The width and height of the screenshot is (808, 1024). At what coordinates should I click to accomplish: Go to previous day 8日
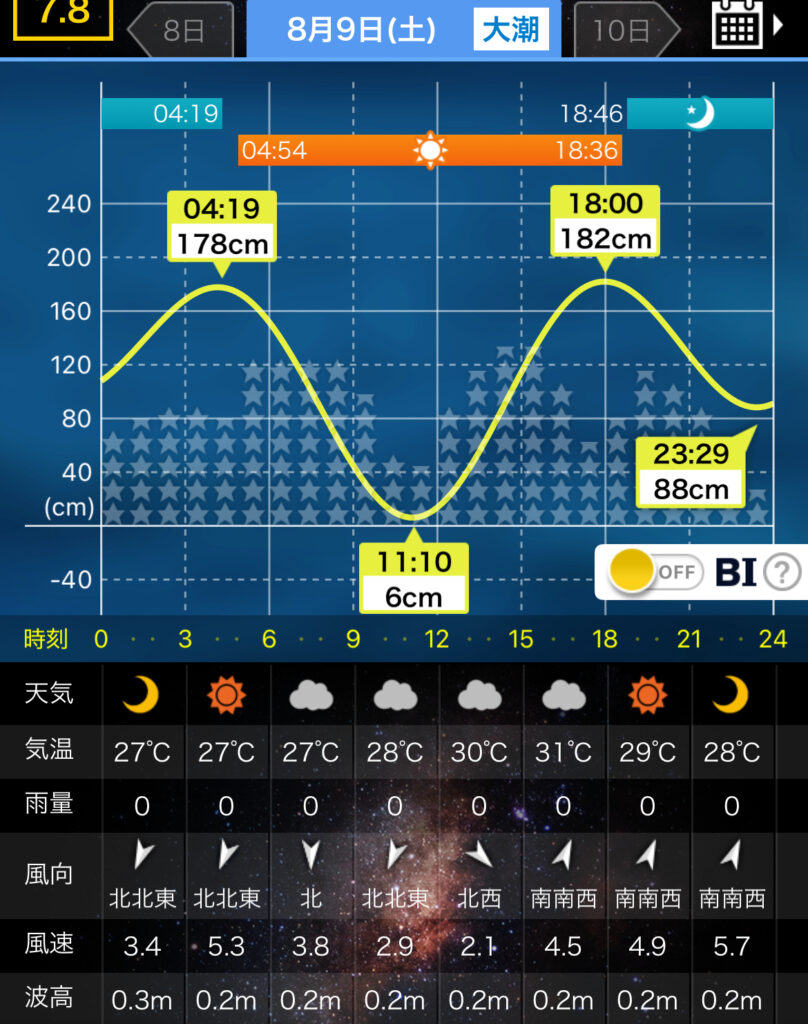coord(181,29)
